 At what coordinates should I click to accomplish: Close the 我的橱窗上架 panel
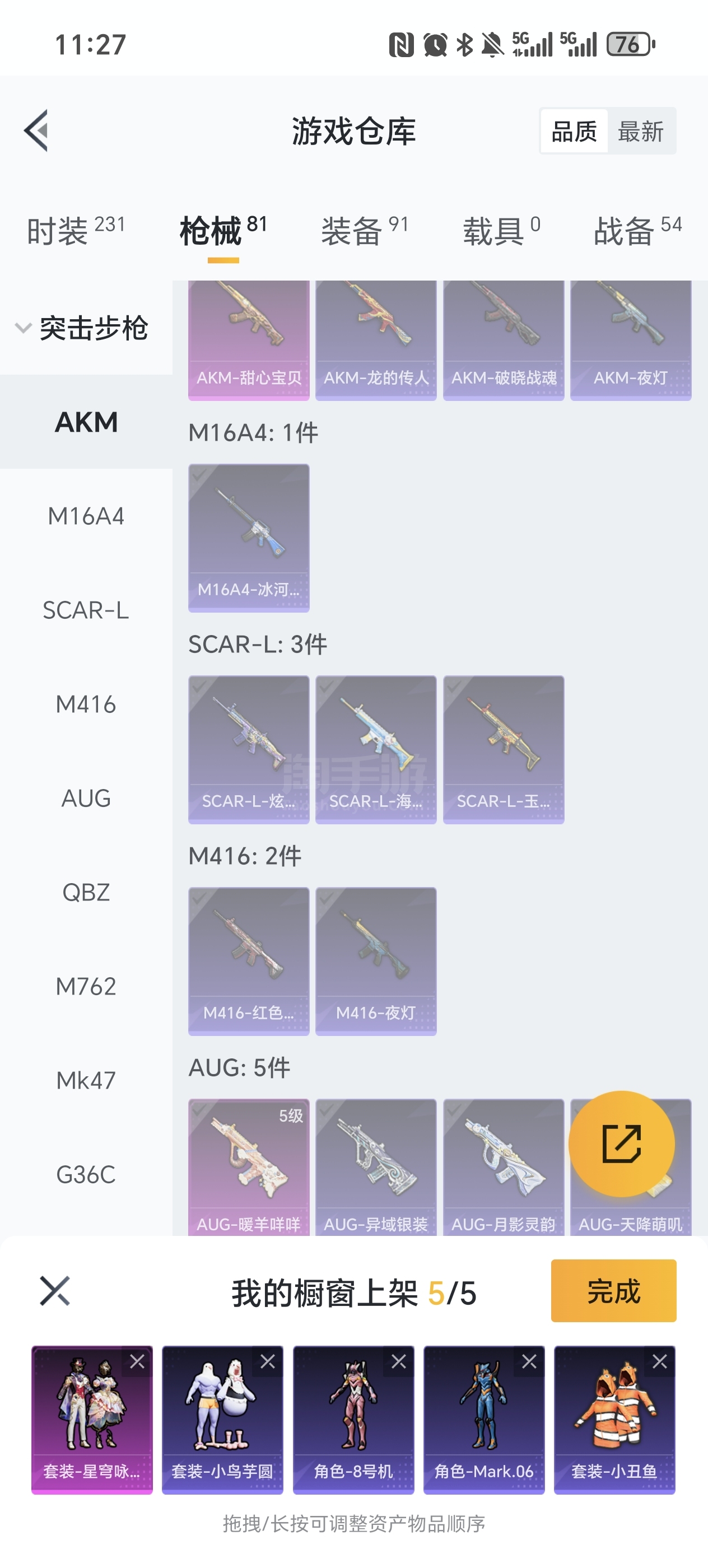[x=55, y=1291]
